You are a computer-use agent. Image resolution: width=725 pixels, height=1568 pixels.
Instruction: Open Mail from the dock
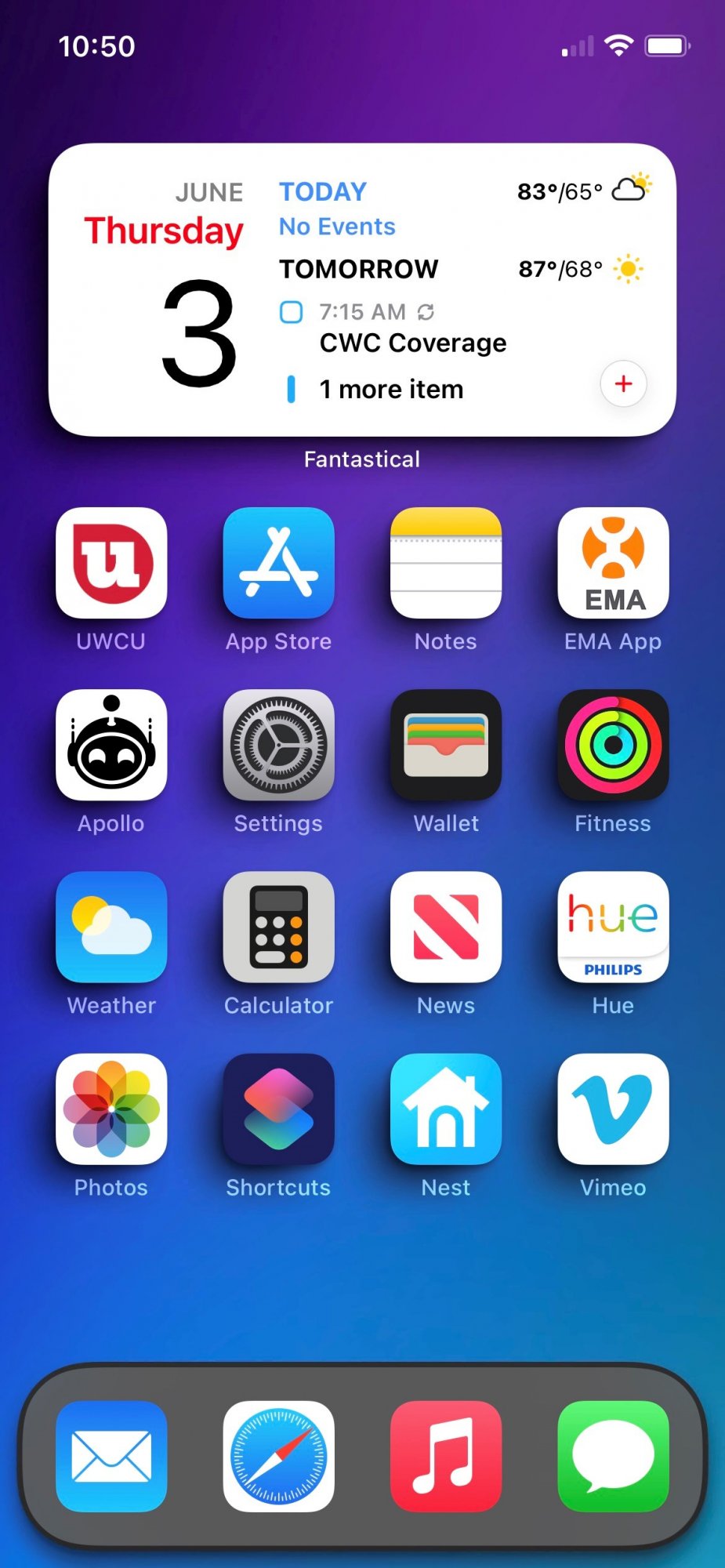pos(111,1456)
